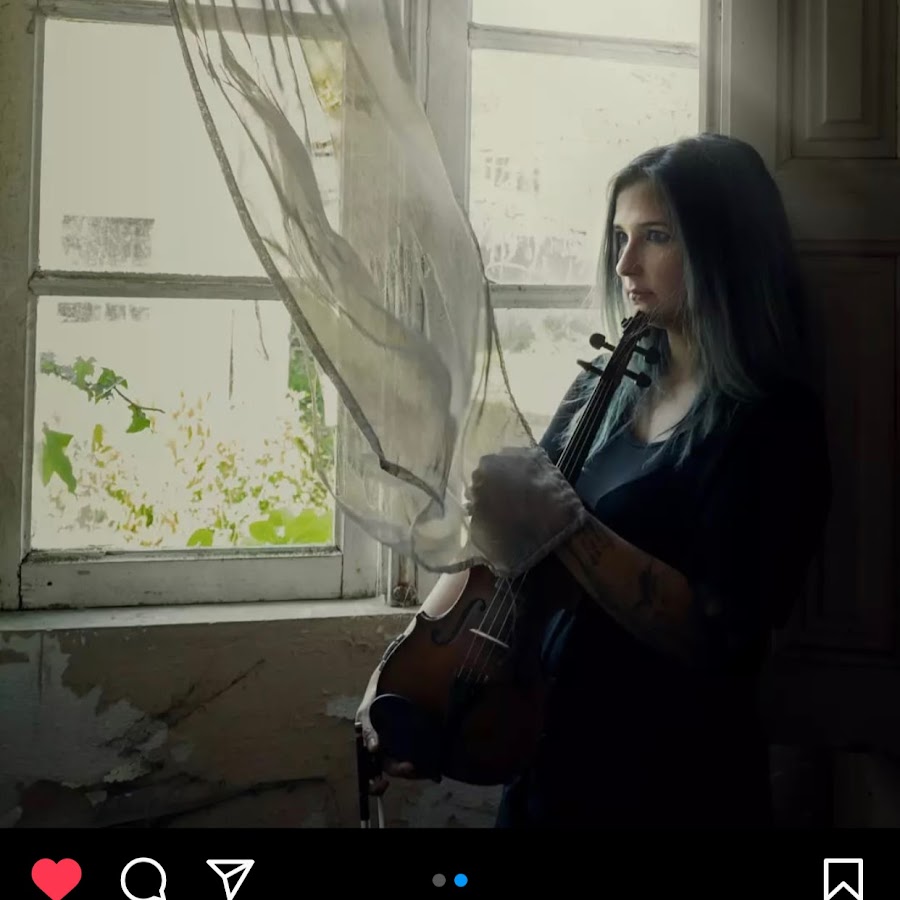Unlike the post via the red heart
Image resolution: width=900 pixels, height=900 pixels.
(56, 878)
